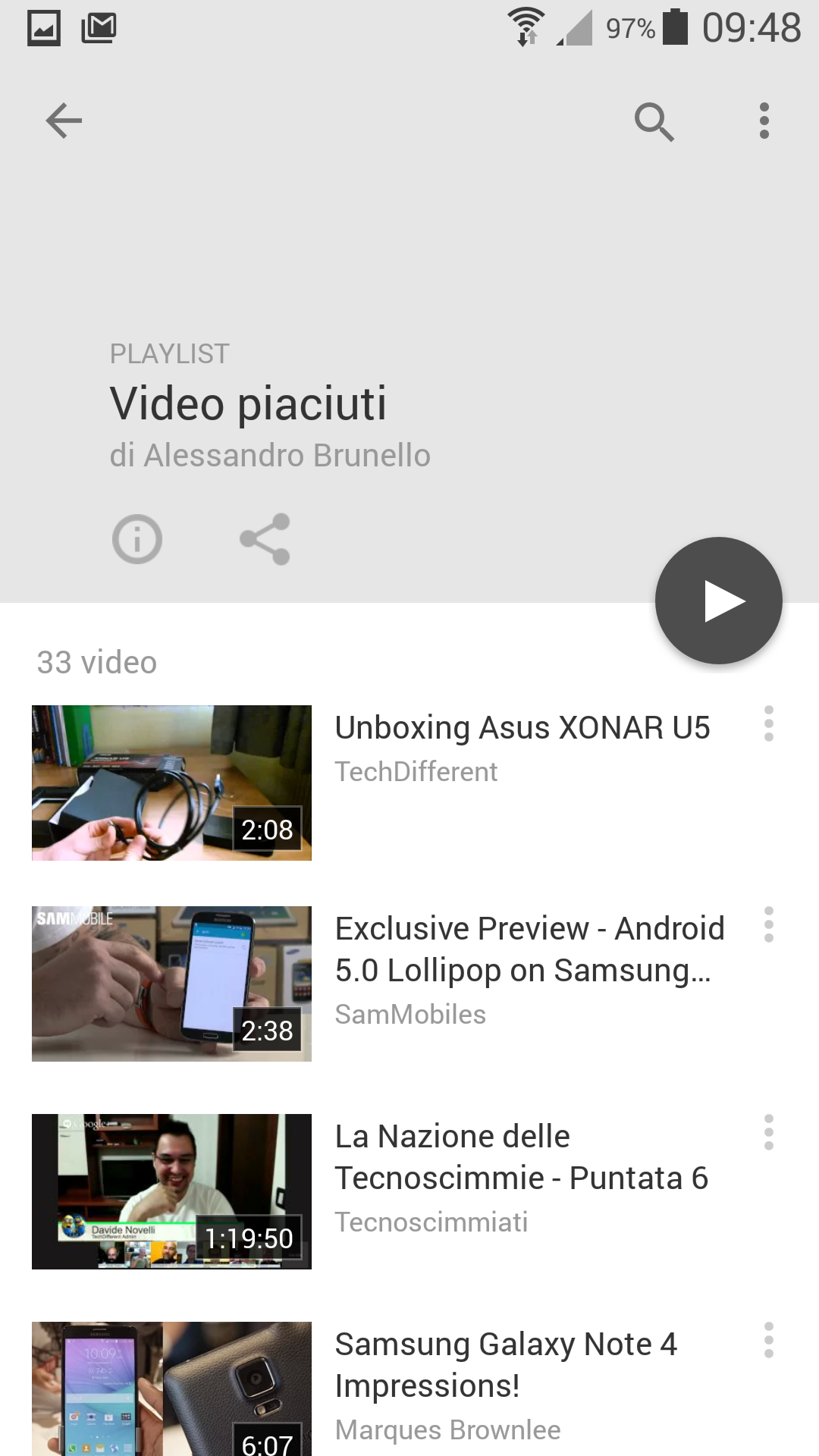Open options for Exclusive Preview Android video
819x1456 pixels.
click(769, 924)
